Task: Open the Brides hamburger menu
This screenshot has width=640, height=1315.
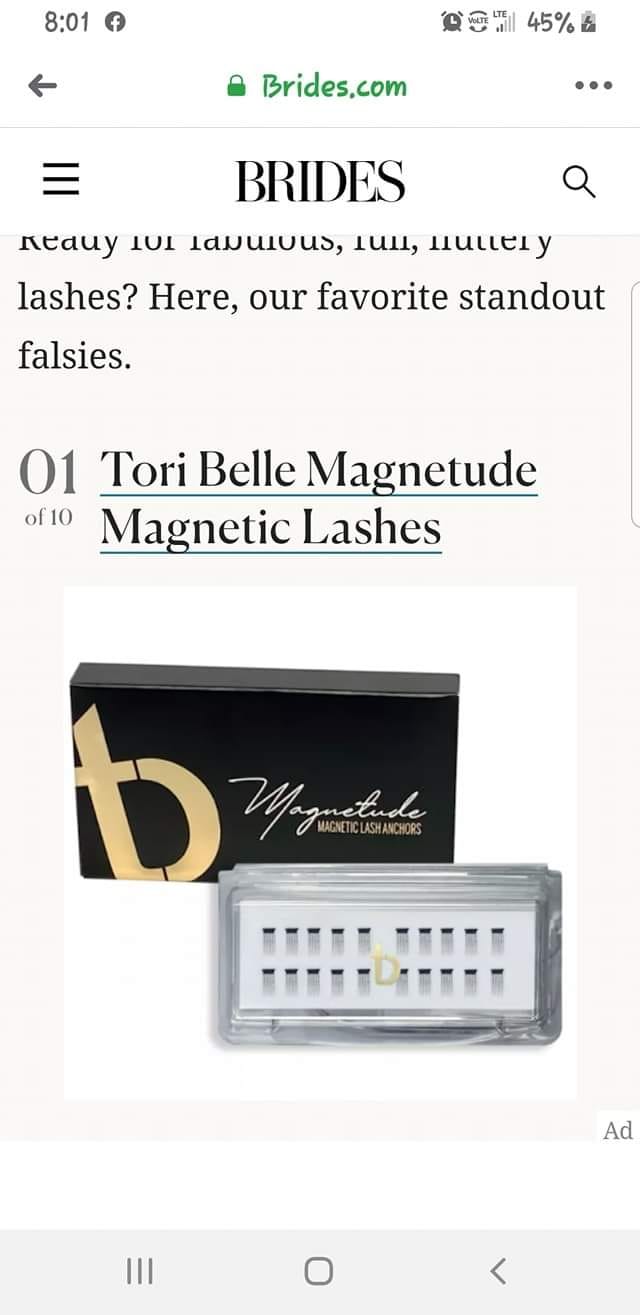Action: click(60, 181)
